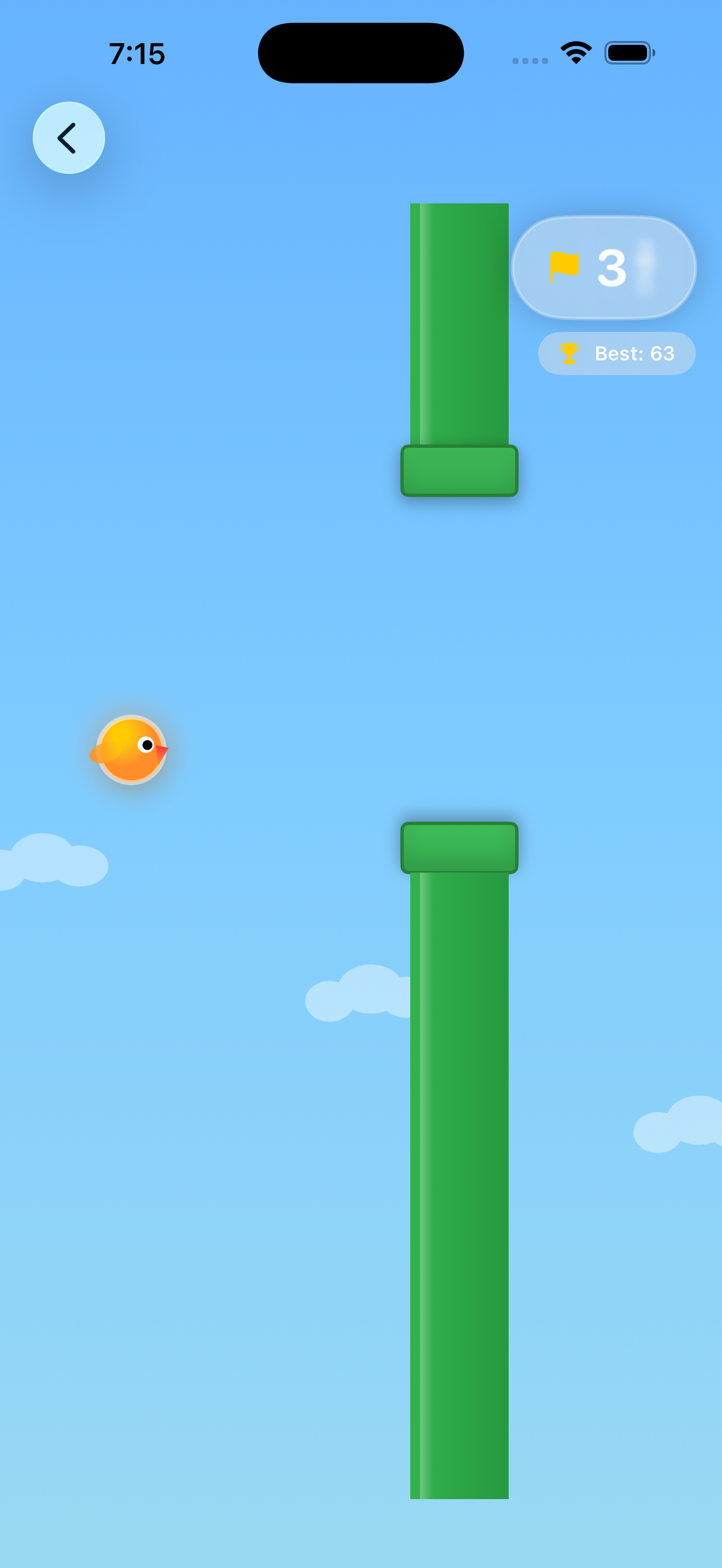
Task: Tap the back arrow button
Action: pos(68,138)
